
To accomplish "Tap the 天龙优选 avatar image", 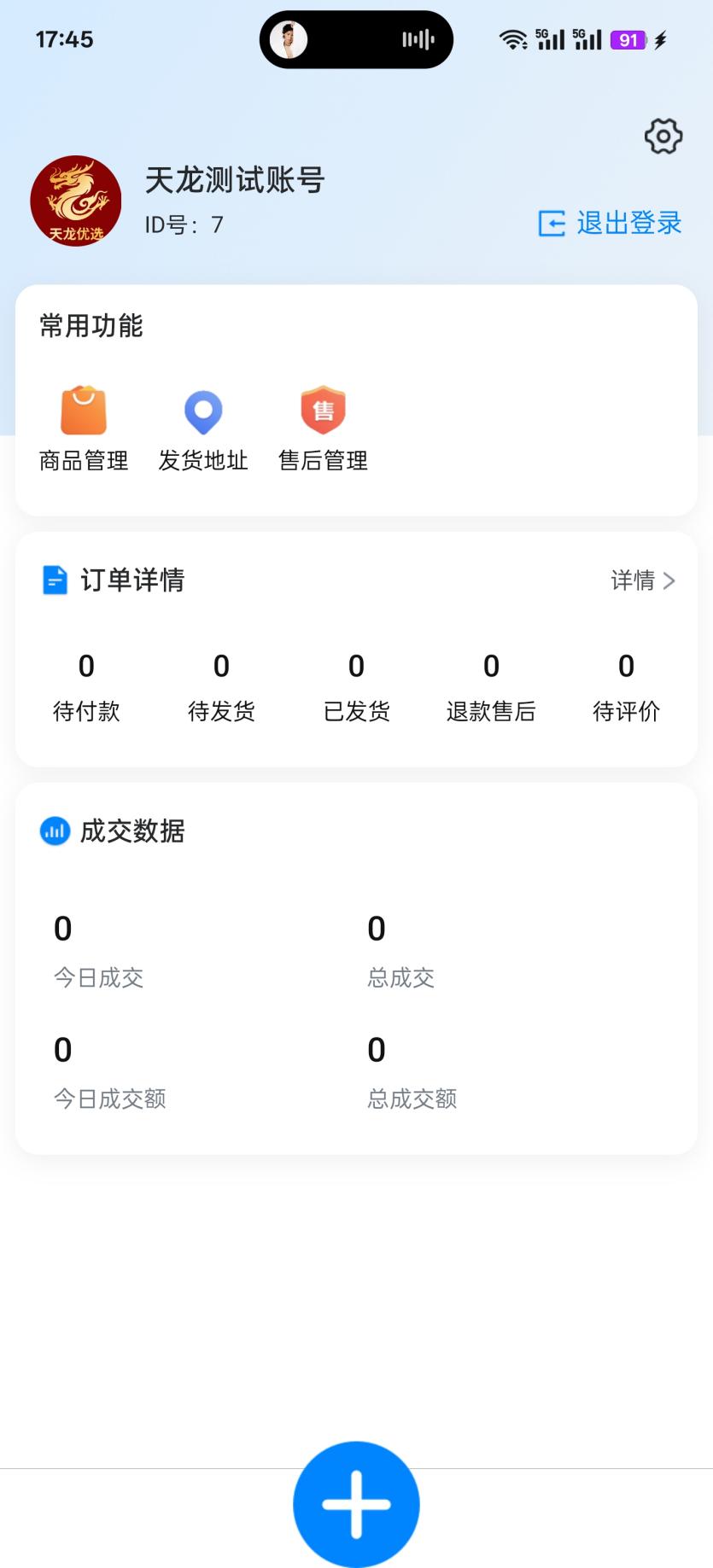I will (x=75, y=201).
